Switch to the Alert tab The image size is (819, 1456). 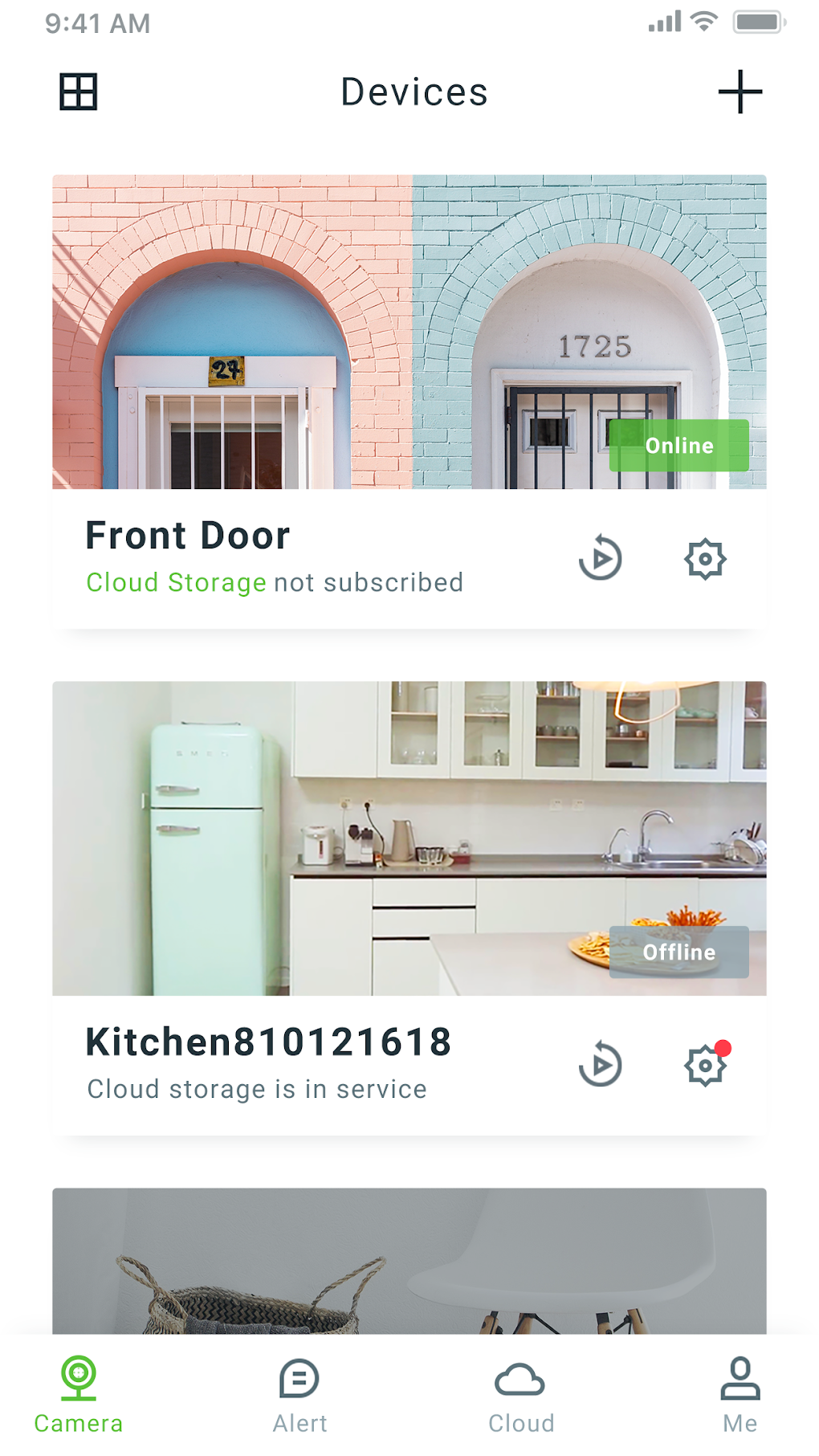click(299, 1395)
